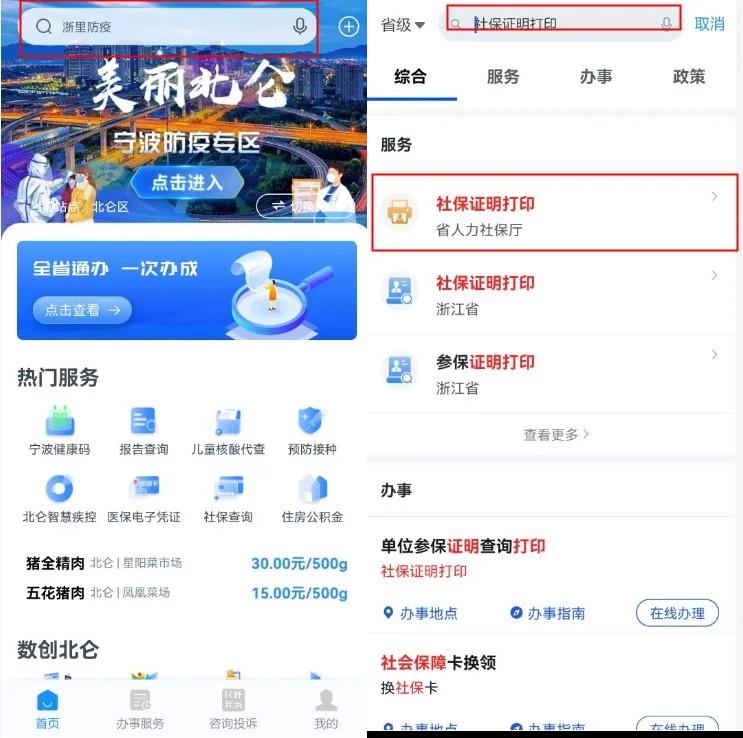Switch to the 政策 results tab

point(689,77)
